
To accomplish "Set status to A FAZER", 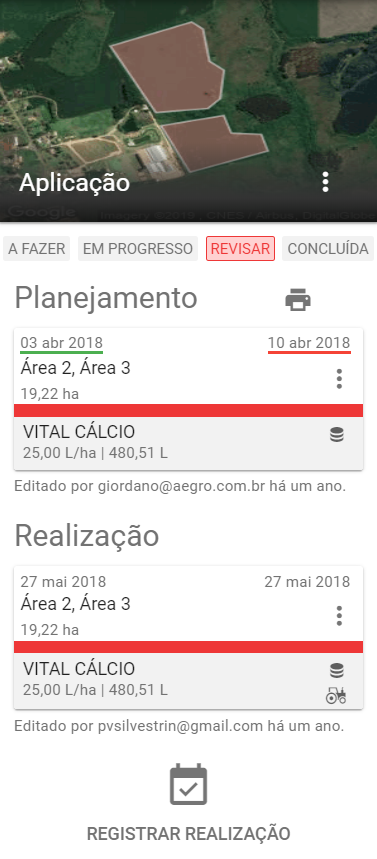I will pyautogui.click(x=37, y=249).
